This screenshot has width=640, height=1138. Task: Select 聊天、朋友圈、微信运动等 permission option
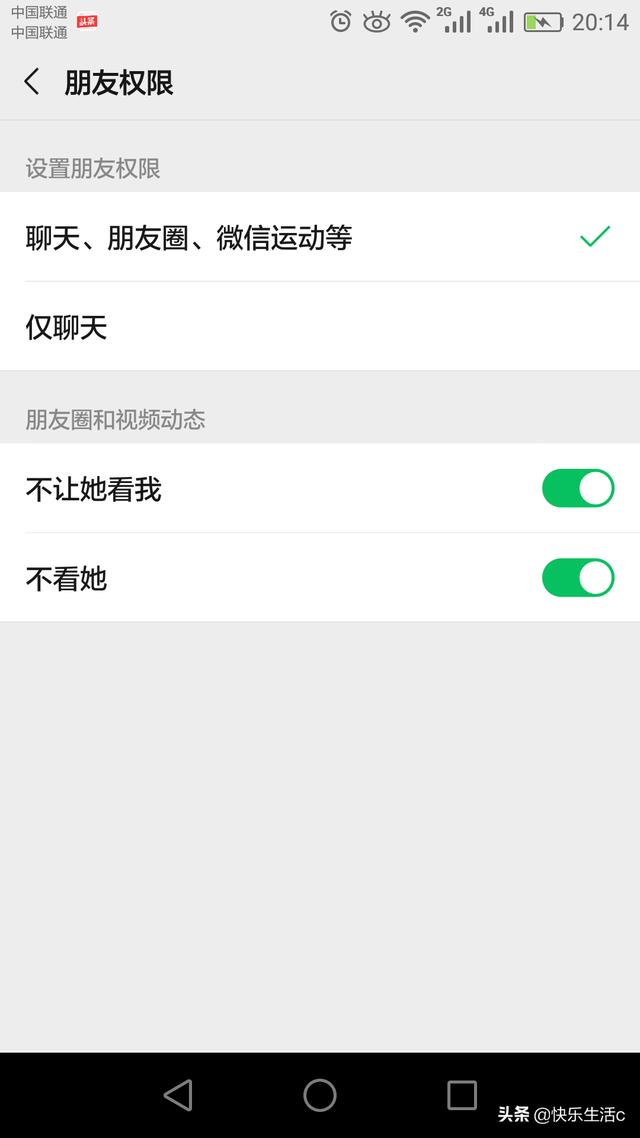click(320, 238)
